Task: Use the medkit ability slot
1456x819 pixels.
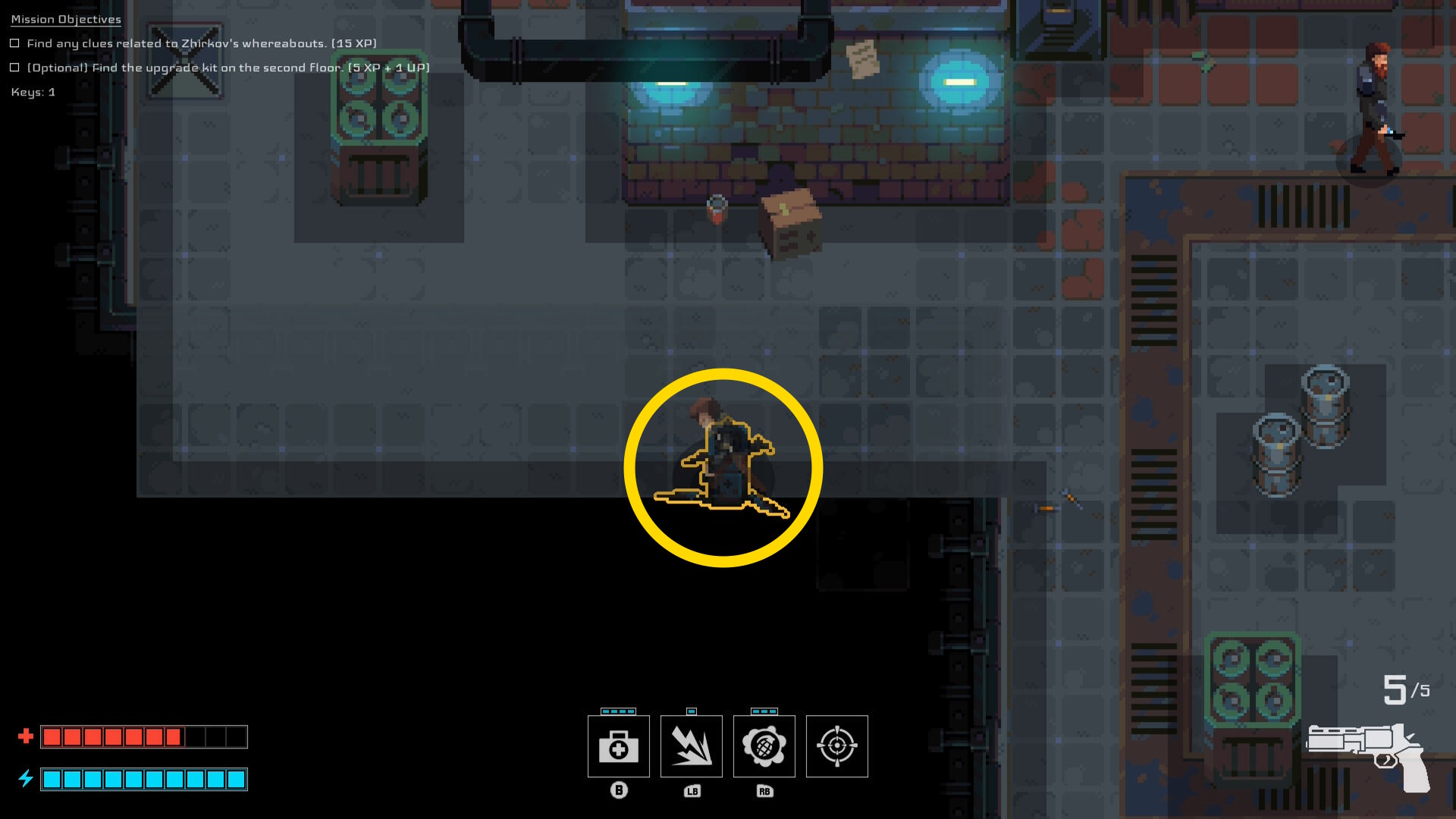Action: (618, 746)
